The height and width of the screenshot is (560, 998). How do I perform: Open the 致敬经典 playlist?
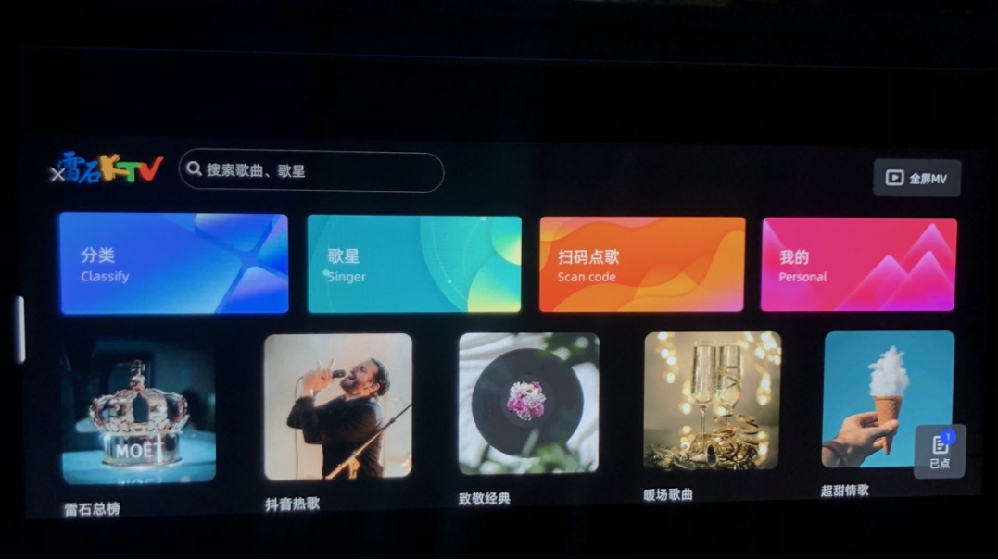tap(528, 403)
